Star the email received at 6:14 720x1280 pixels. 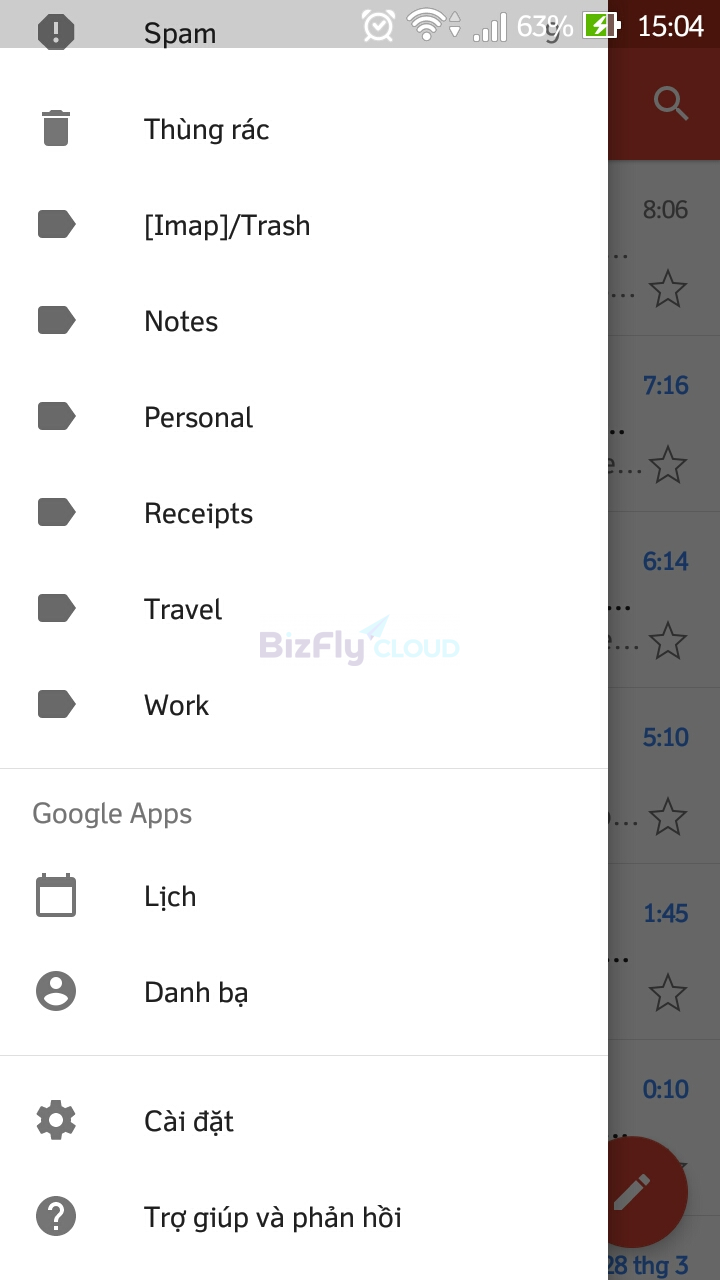[x=667, y=641]
